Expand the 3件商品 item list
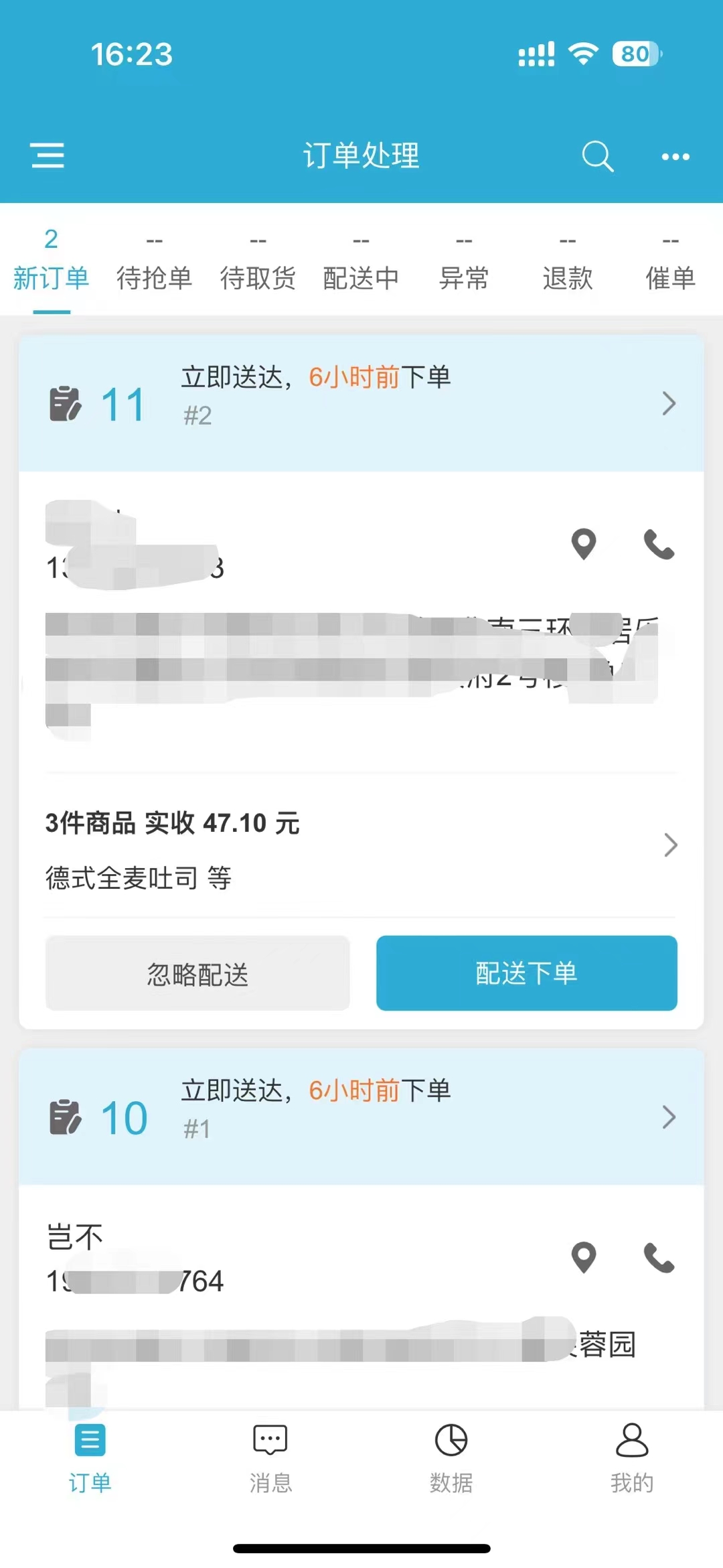 tap(670, 845)
